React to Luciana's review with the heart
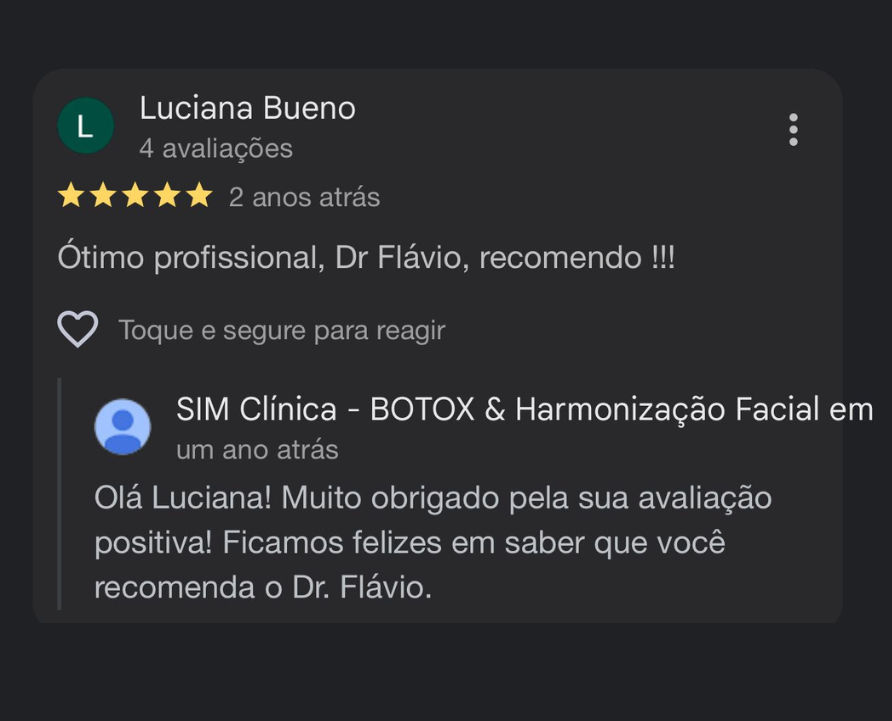This screenshot has height=721, width=892. 77,330
